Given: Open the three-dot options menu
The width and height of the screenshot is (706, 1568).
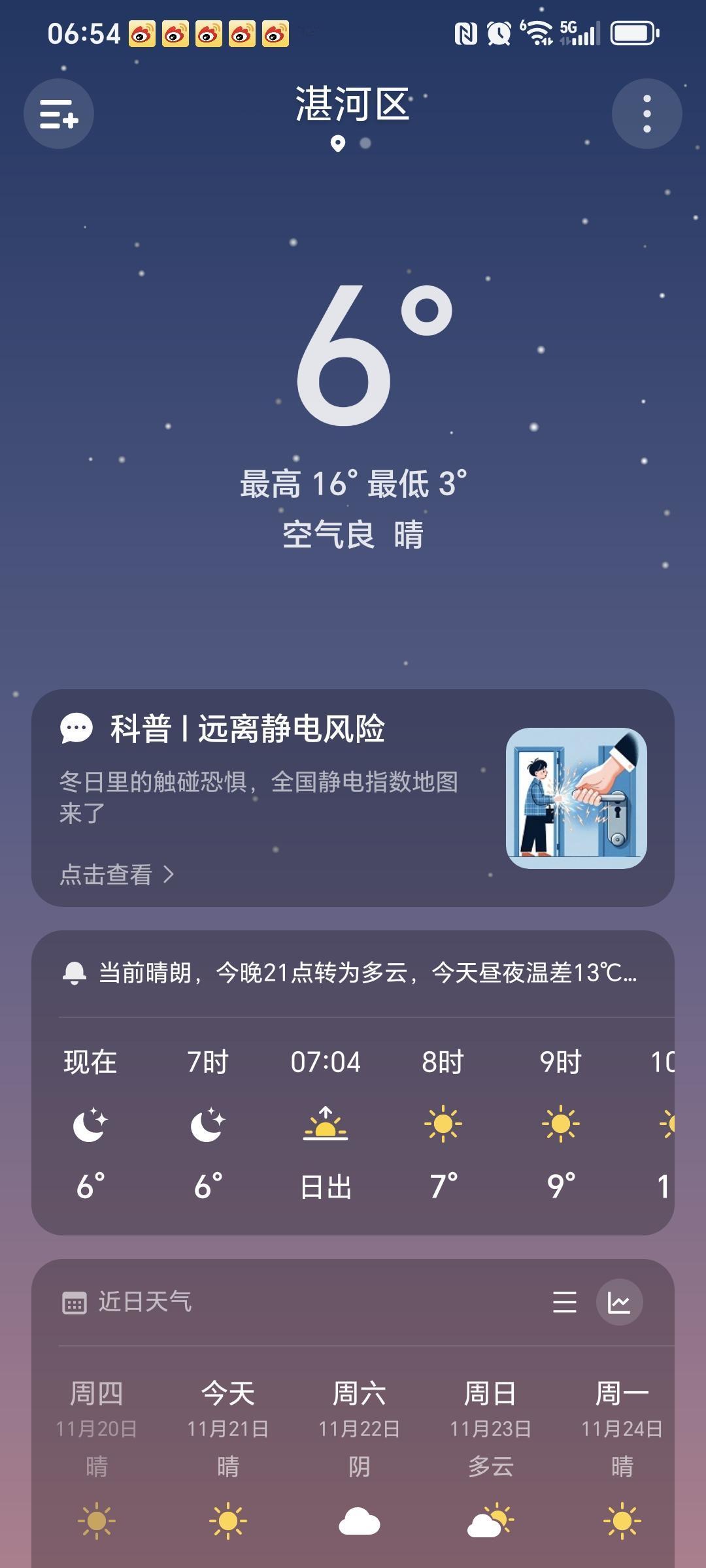Looking at the screenshot, I should 647,113.
